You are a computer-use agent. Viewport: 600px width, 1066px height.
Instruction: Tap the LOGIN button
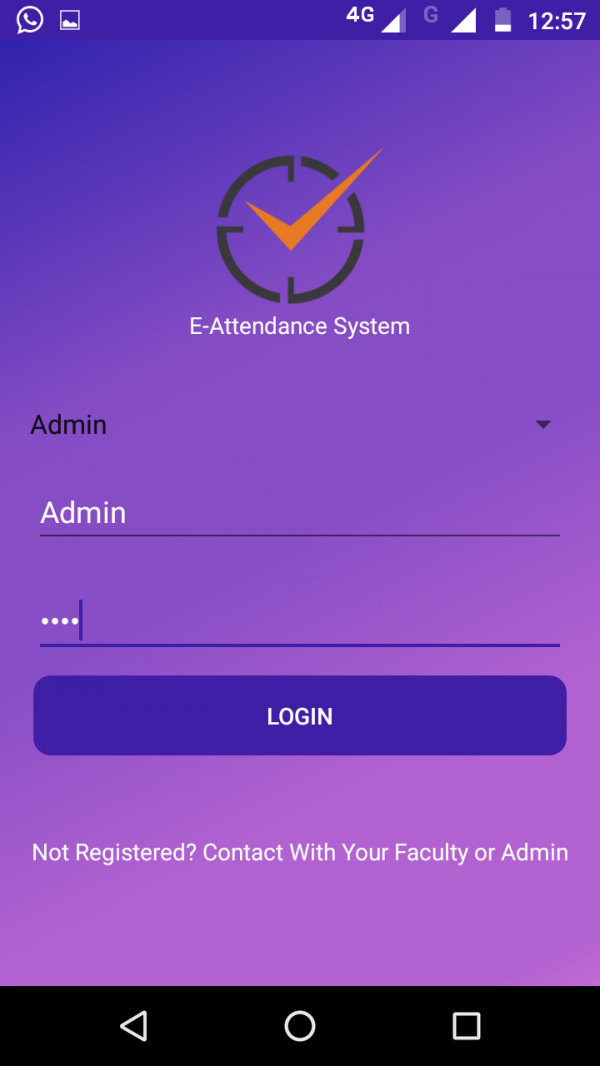click(x=300, y=715)
